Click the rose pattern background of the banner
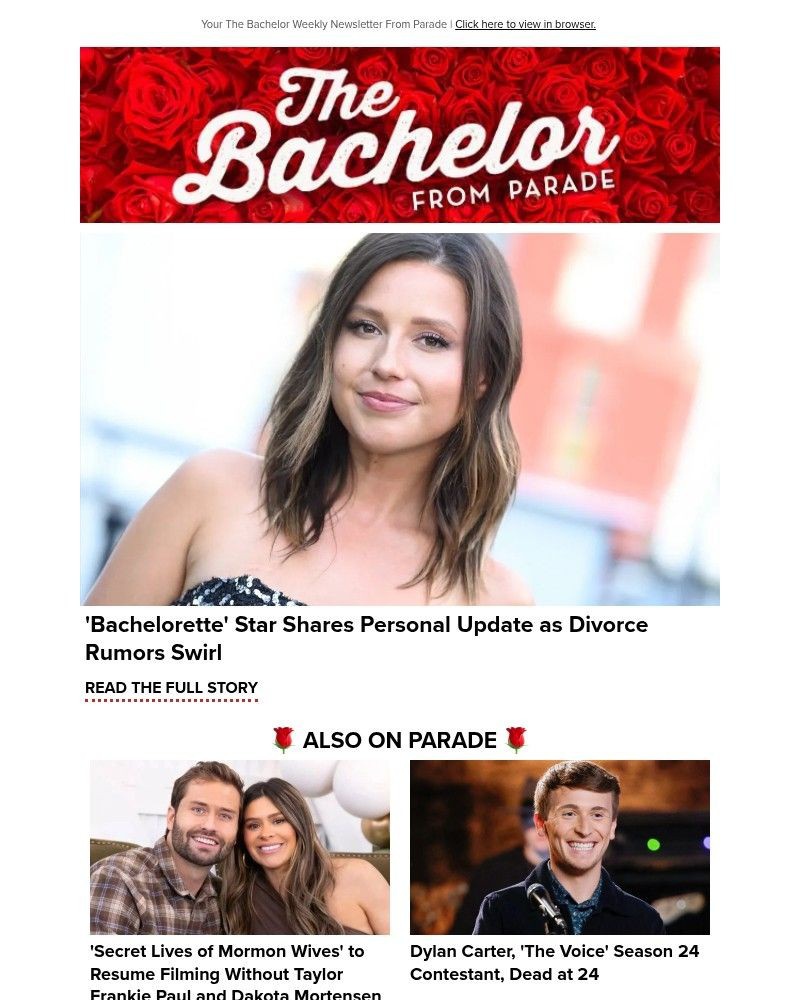The image size is (800, 1000). point(130,90)
